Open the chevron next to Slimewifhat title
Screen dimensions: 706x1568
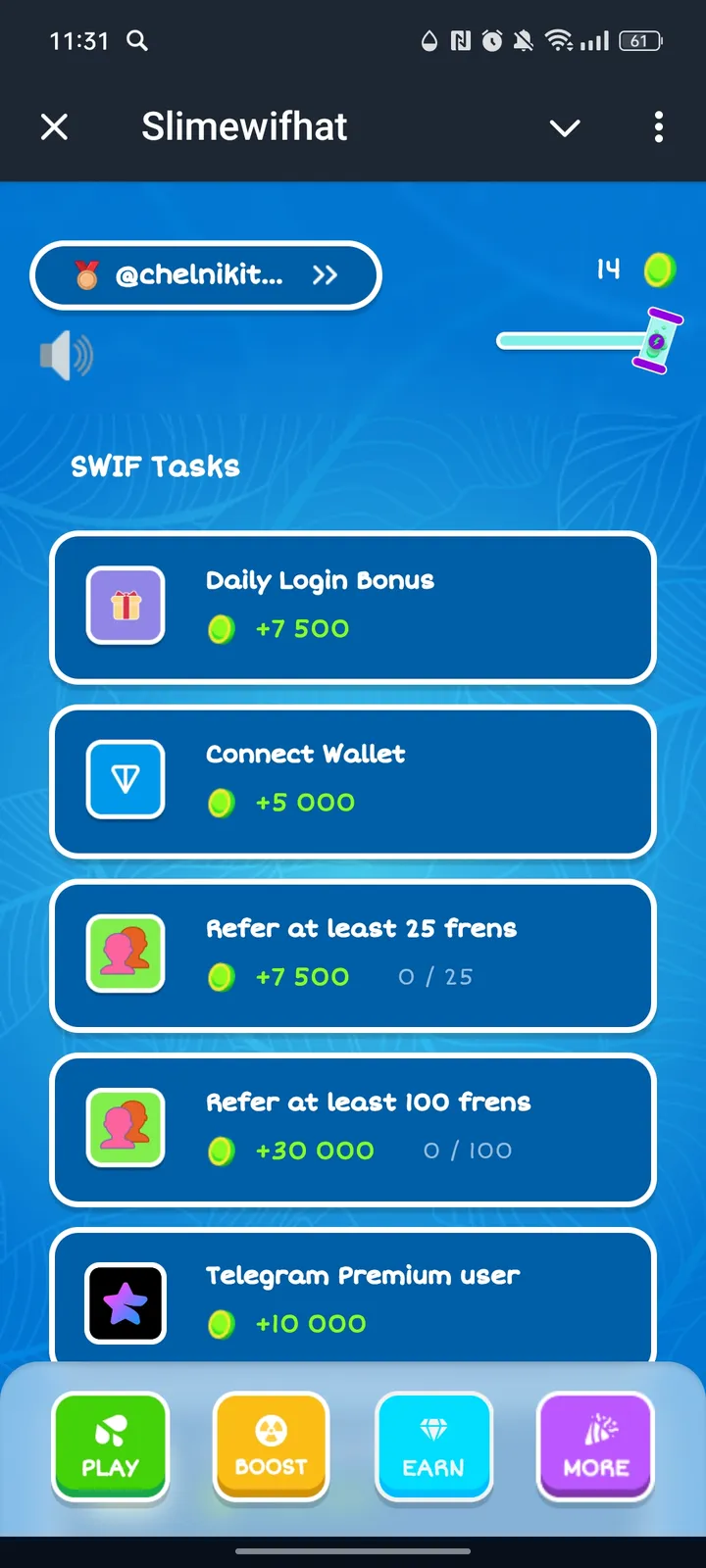pos(565,127)
